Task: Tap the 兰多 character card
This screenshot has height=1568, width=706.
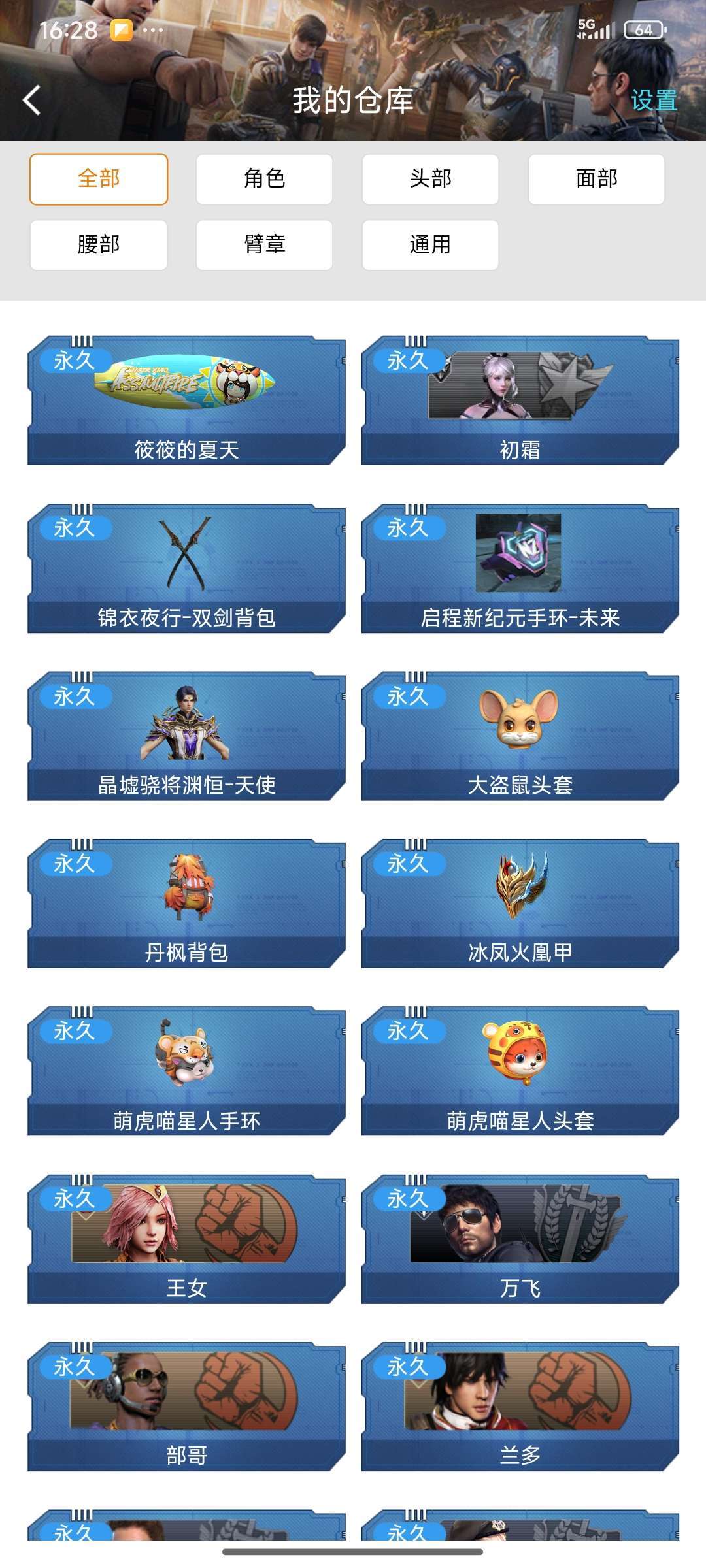Action: (520, 1407)
